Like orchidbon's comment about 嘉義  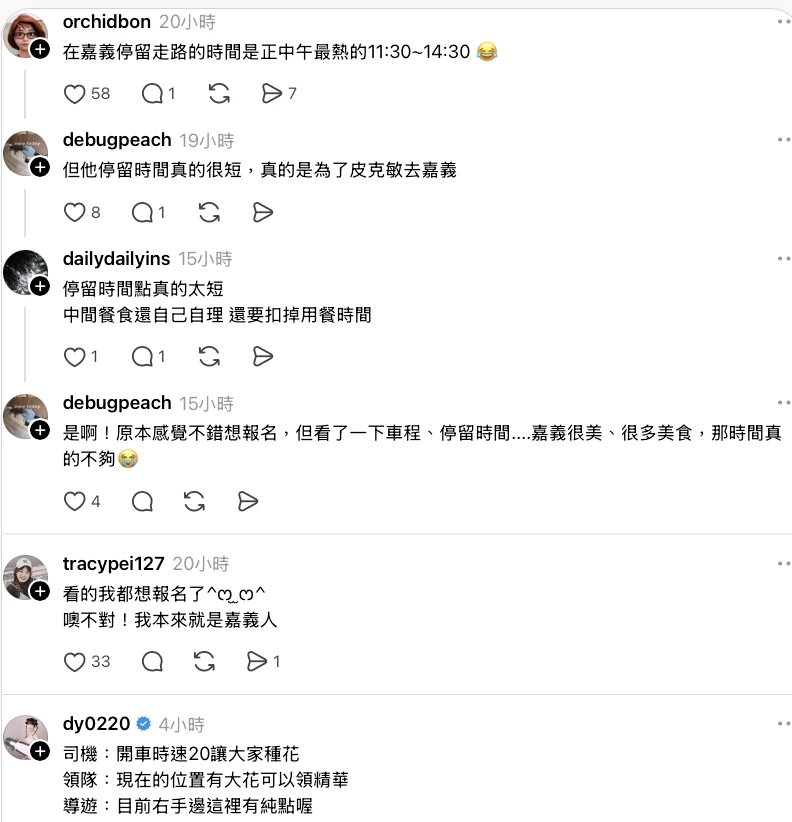click(x=75, y=94)
